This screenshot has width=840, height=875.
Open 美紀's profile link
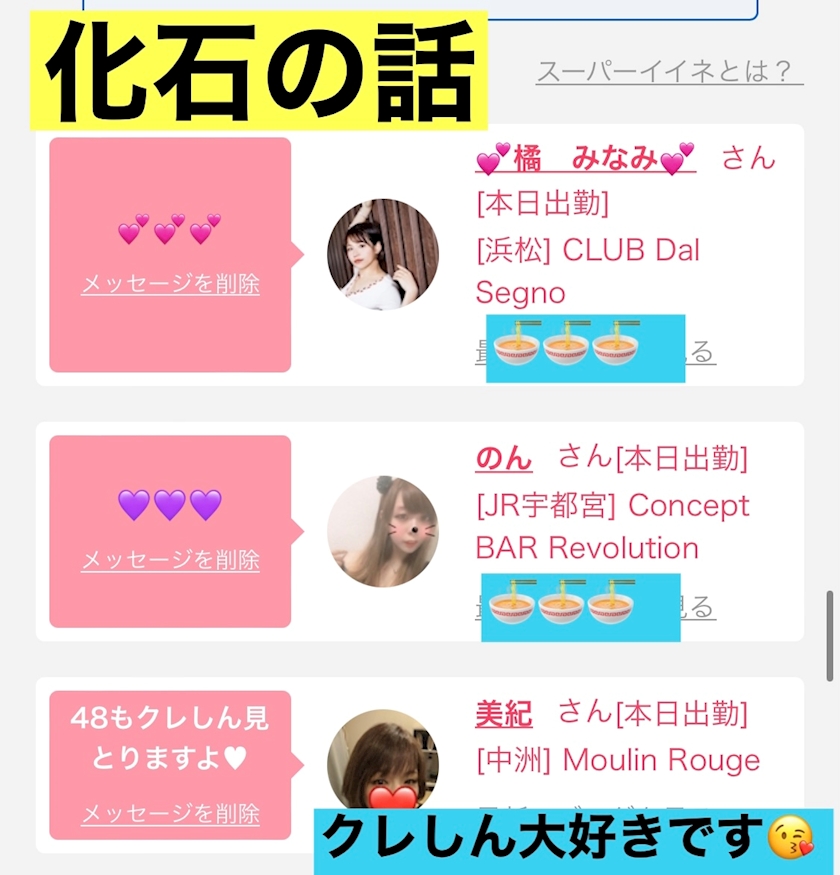503,713
